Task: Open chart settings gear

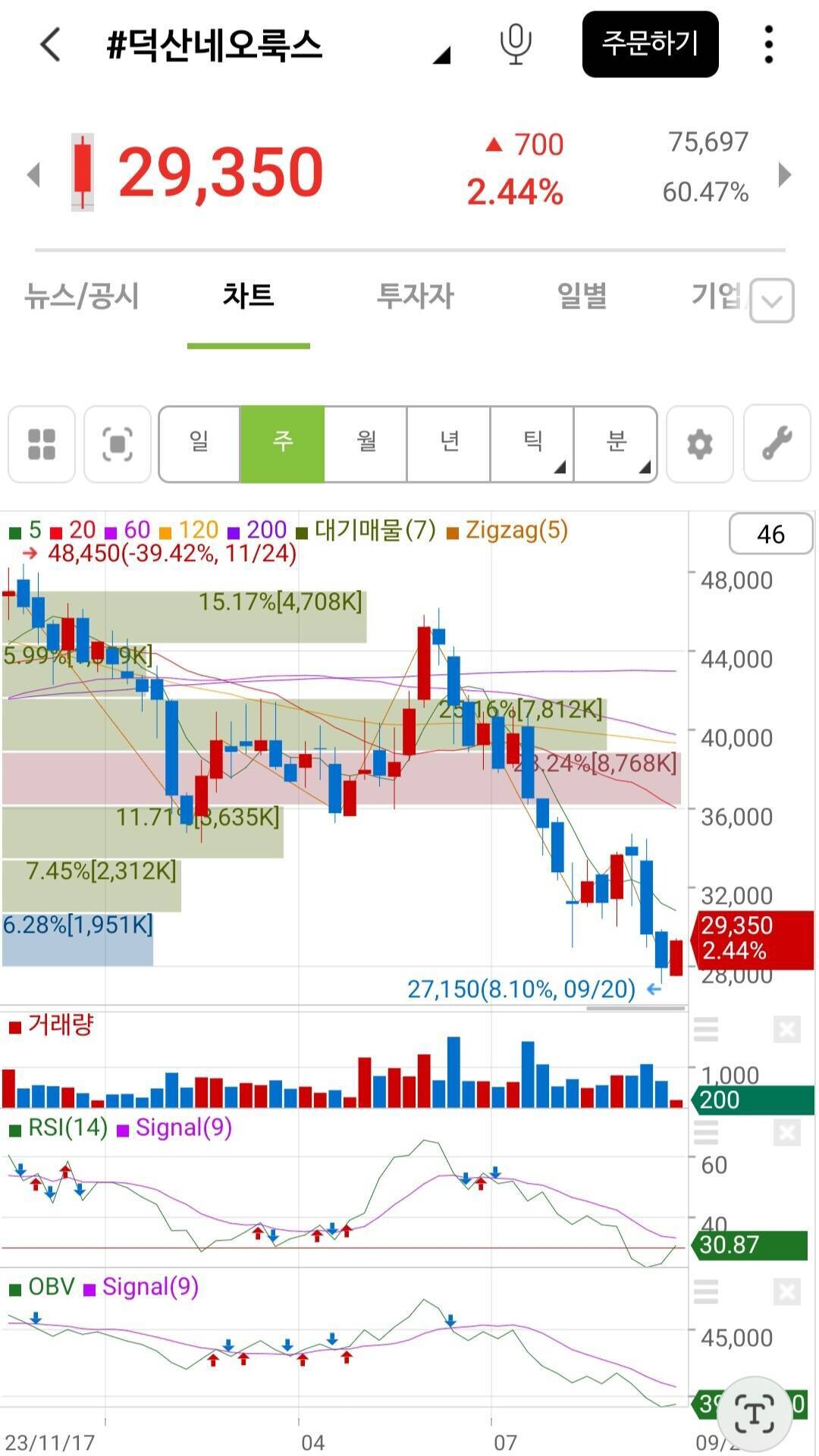Action: coord(699,444)
